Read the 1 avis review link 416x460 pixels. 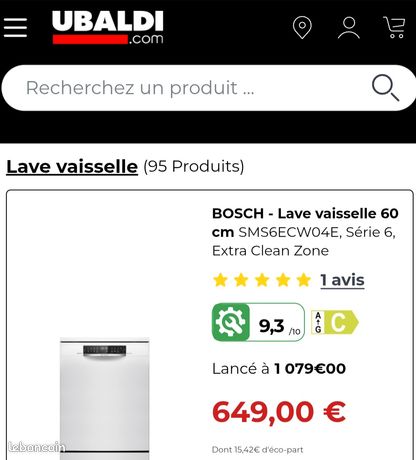pyautogui.click(x=342, y=280)
